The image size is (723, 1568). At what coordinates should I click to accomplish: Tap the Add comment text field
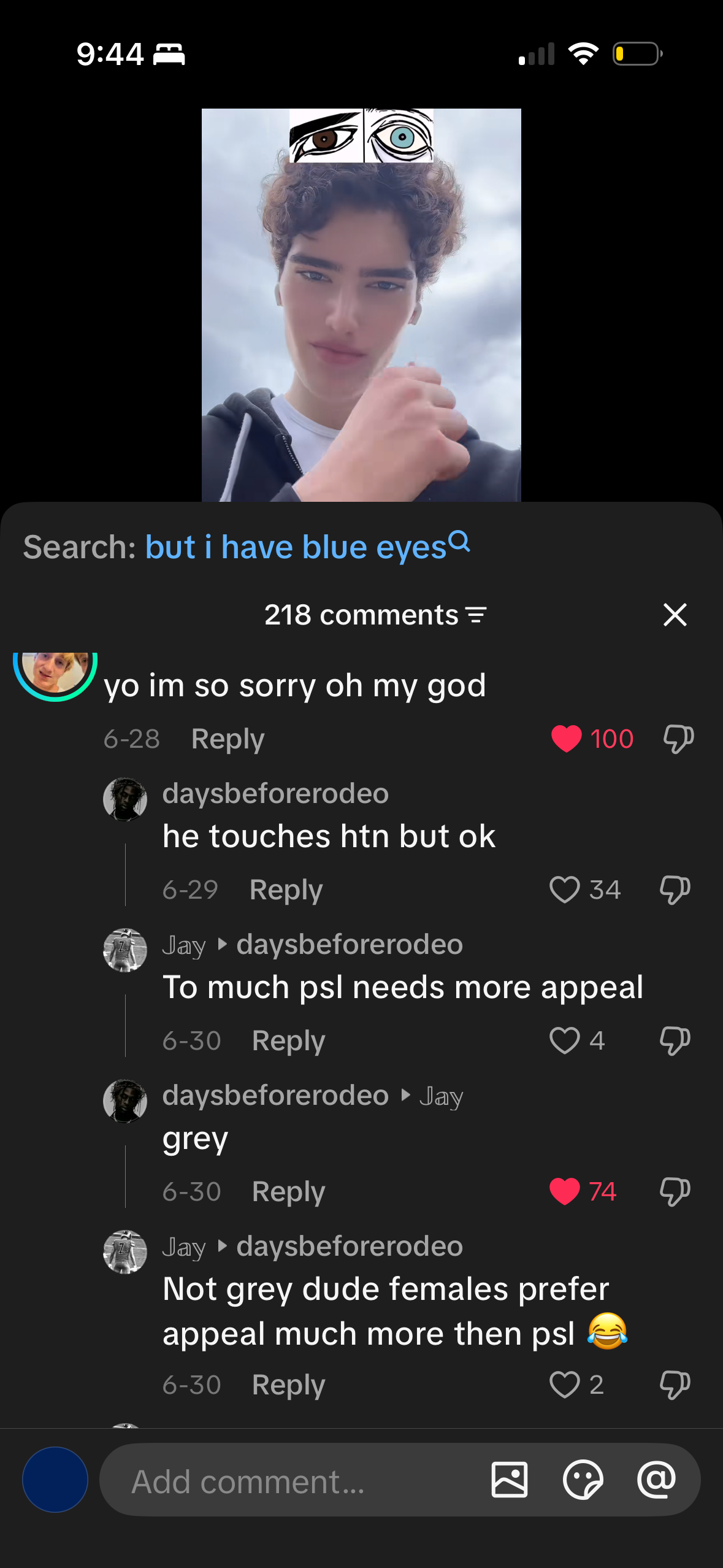(294, 1481)
